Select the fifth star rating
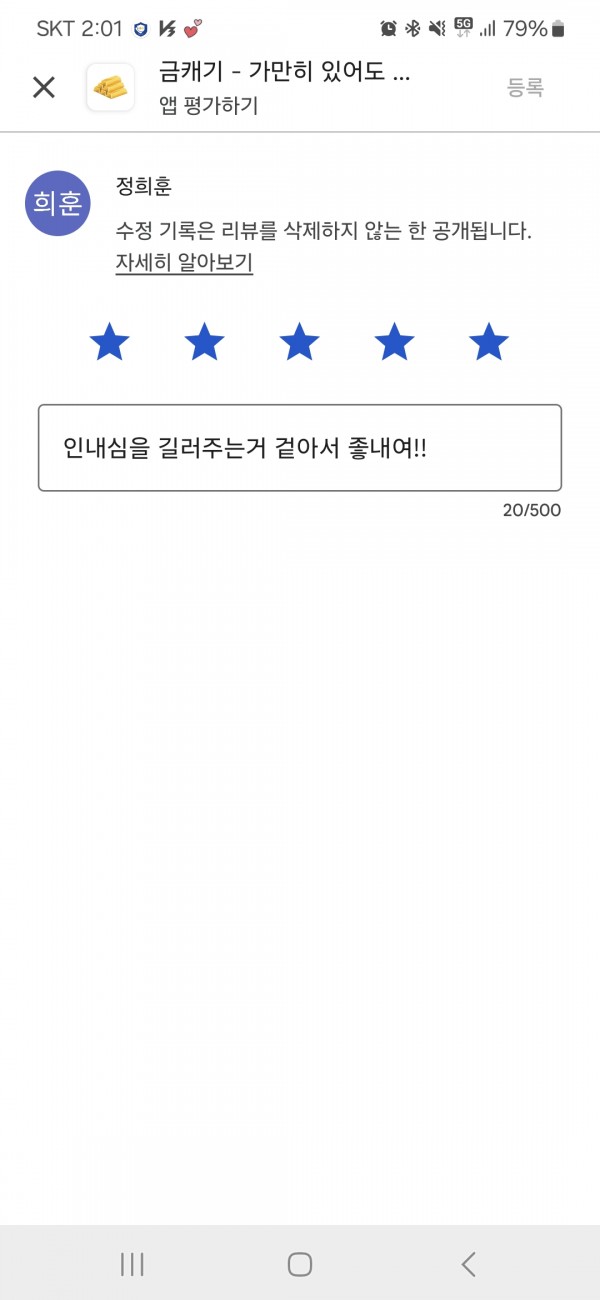600x1300 pixels. pos(489,342)
